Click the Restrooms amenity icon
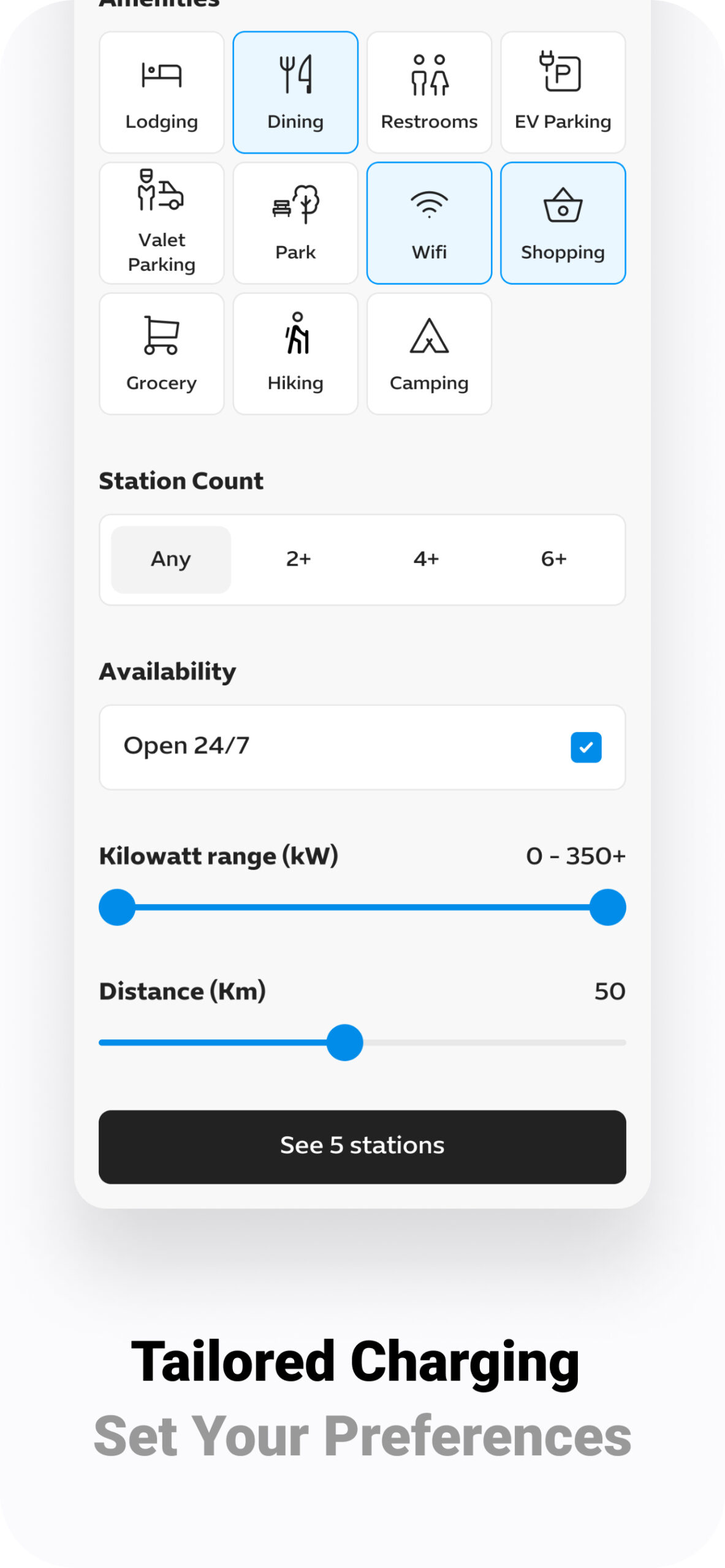Image resolution: width=725 pixels, height=1568 pixels. coord(428,91)
